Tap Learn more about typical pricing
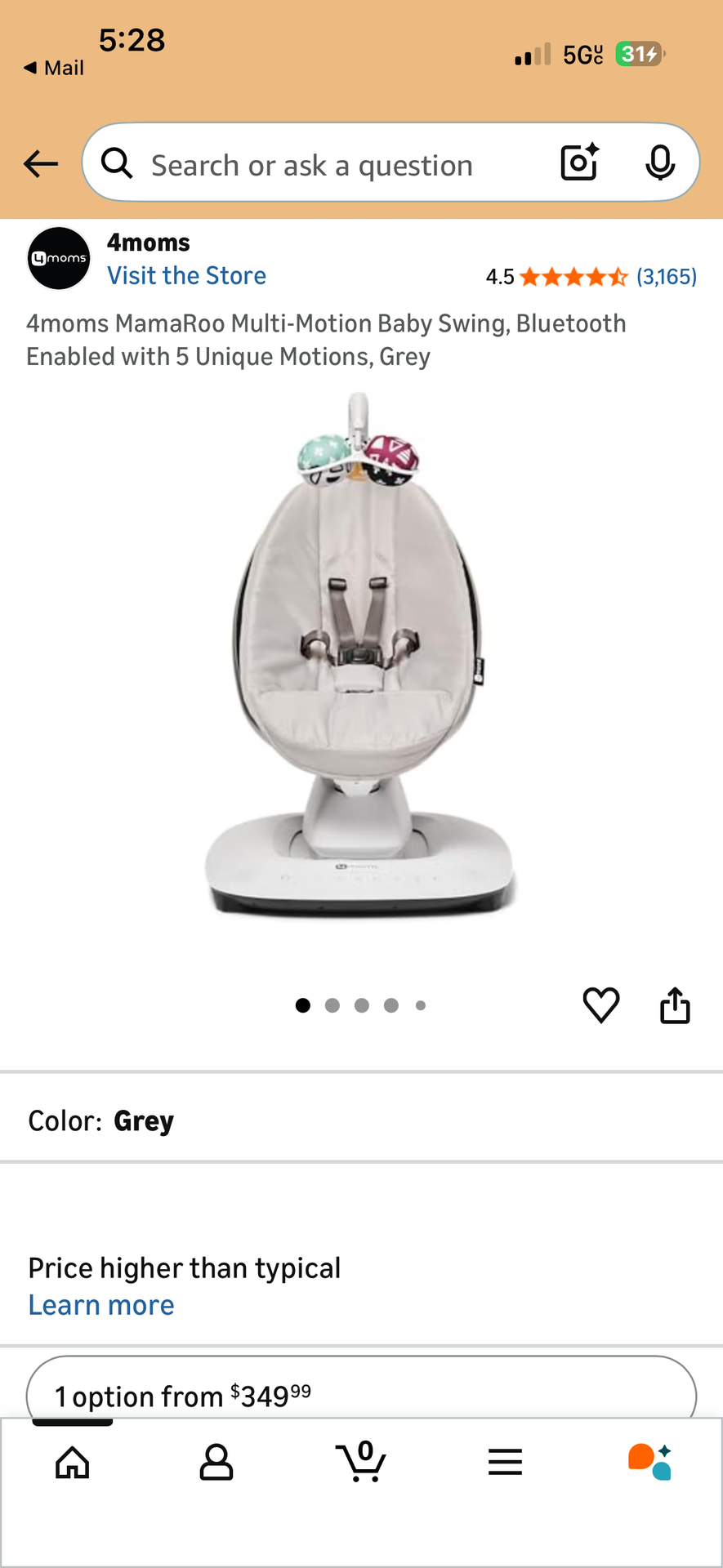Image resolution: width=723 pixels, height=1568 pixels. tap(100, 1304)
